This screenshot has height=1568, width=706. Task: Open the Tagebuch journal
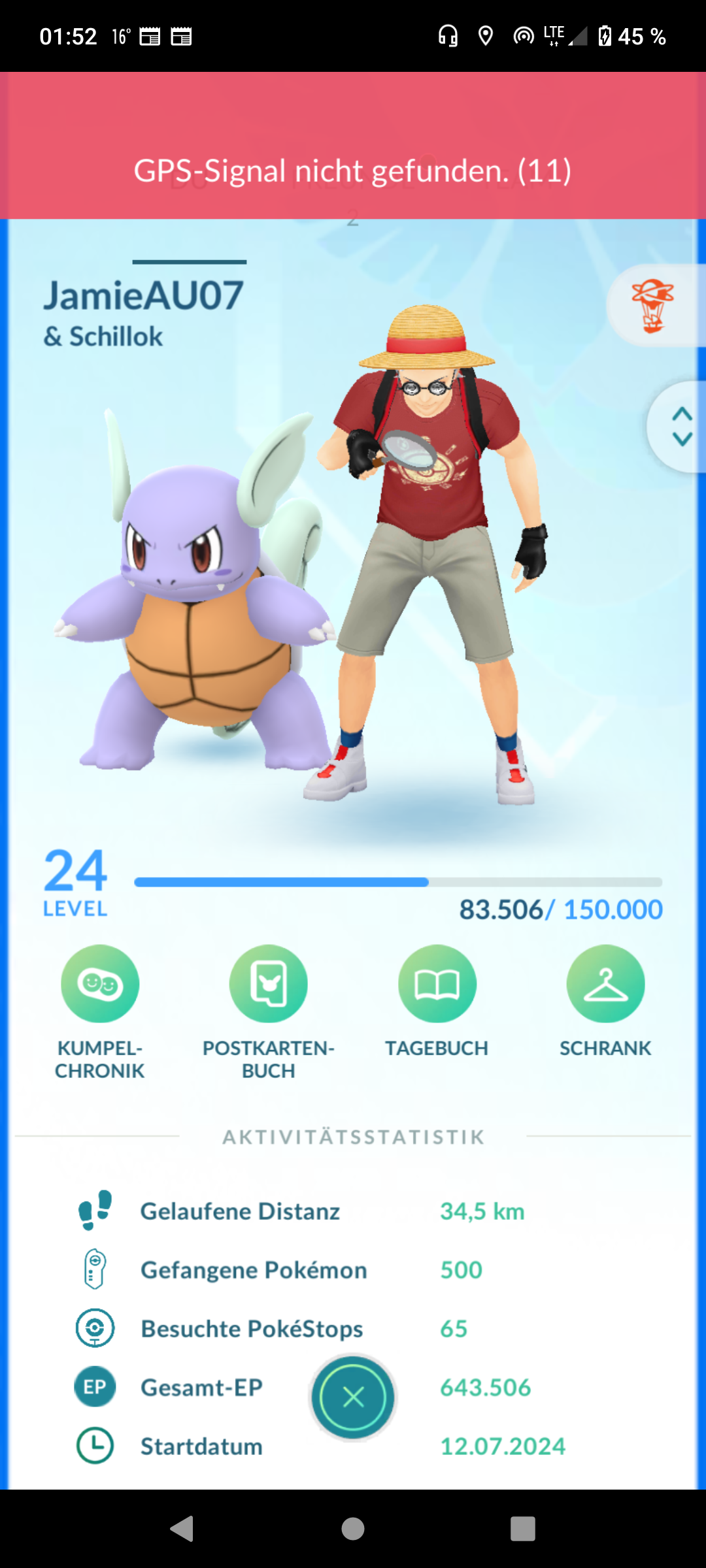(x=437, y=983)
